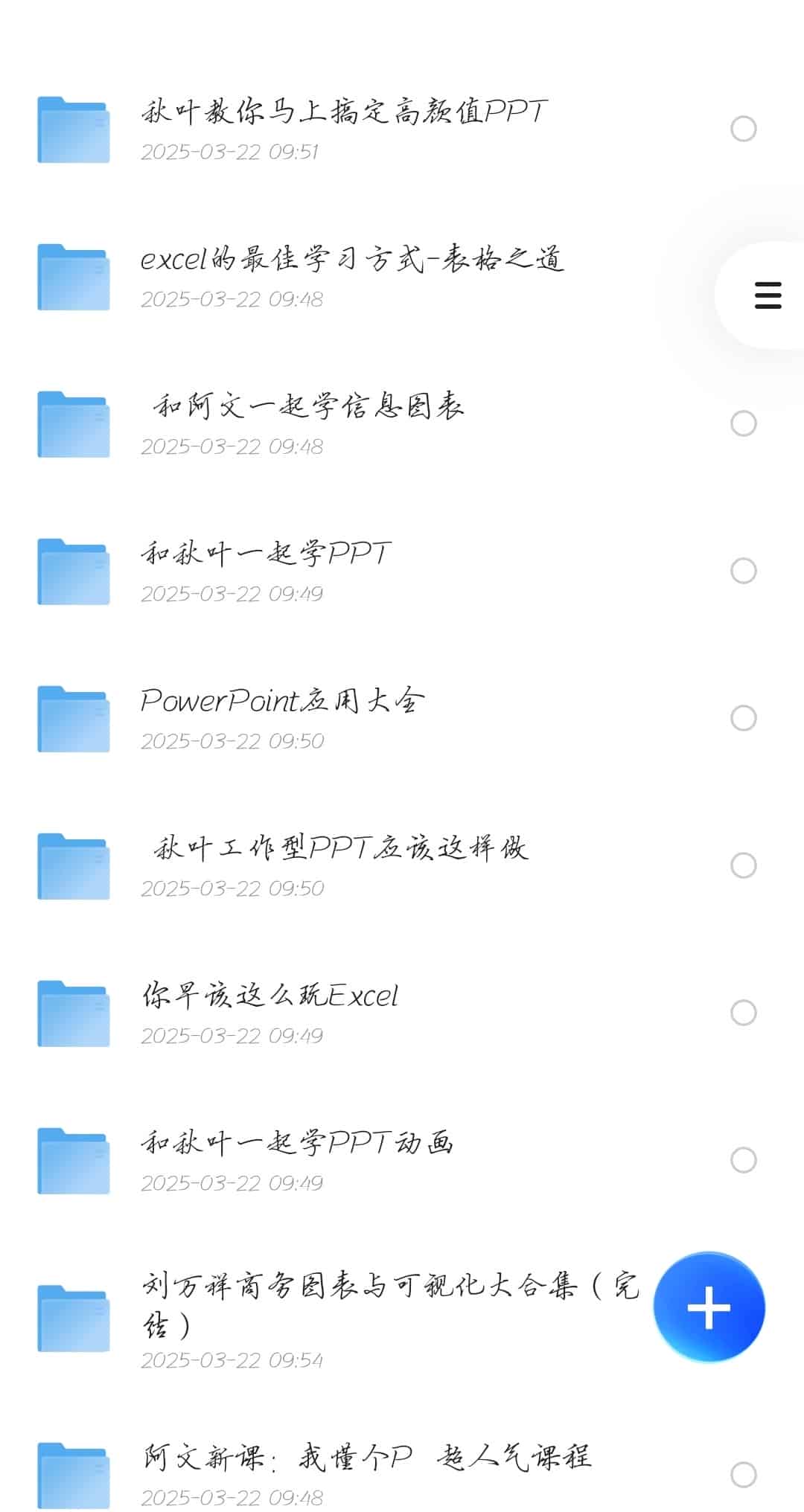Image resolution: width=804 pixels, height=1512 pixels.
Task: Open folder 秋叶教你马上搞定高颜值PPT
Action: tap(344, 112)
